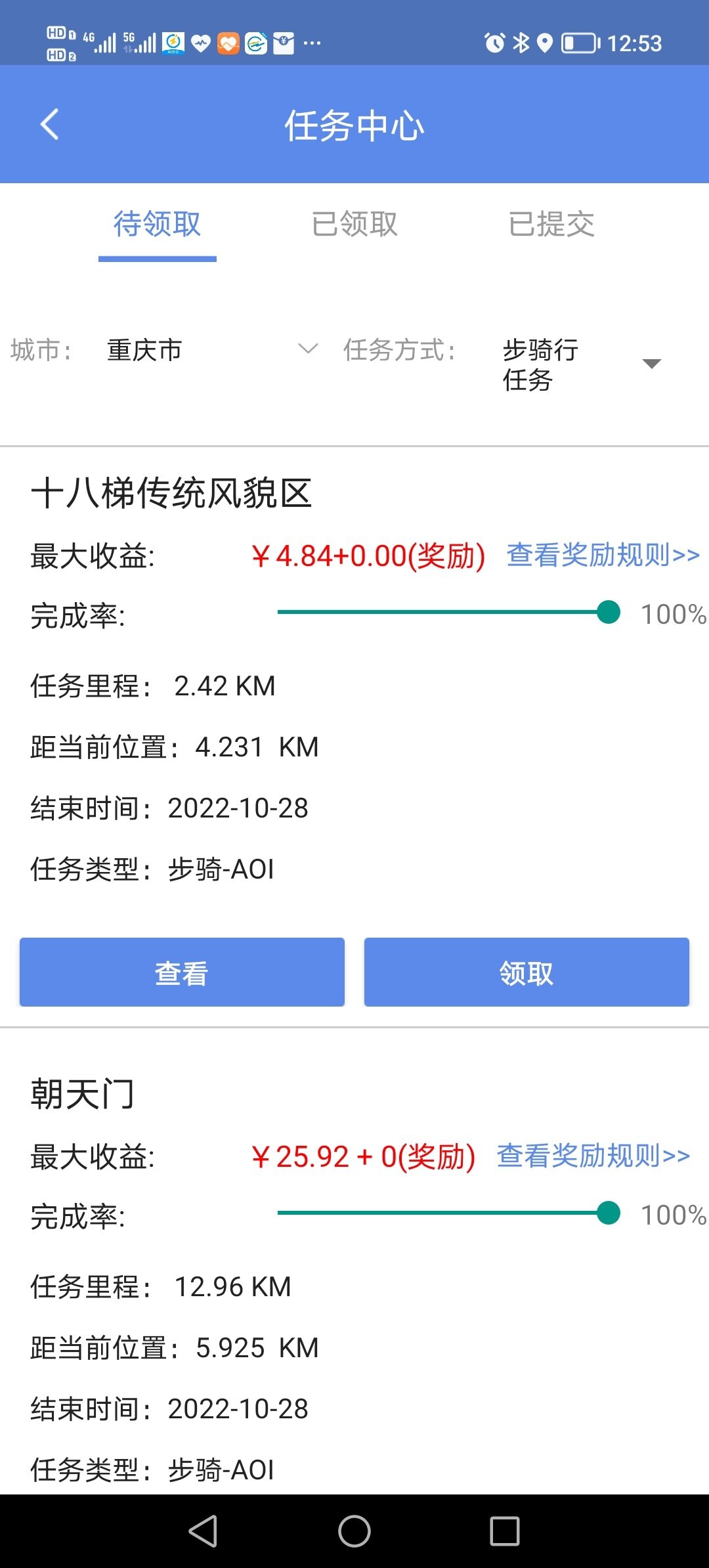Select the 待领取 tab

[x=158, y=224]
